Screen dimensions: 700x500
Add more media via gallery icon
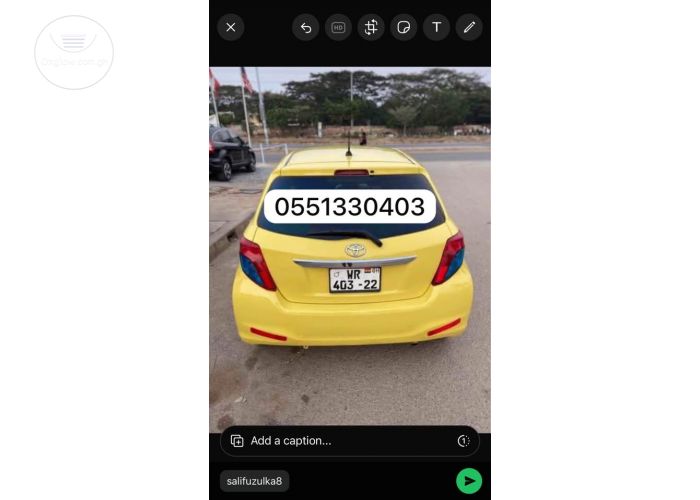237,441
